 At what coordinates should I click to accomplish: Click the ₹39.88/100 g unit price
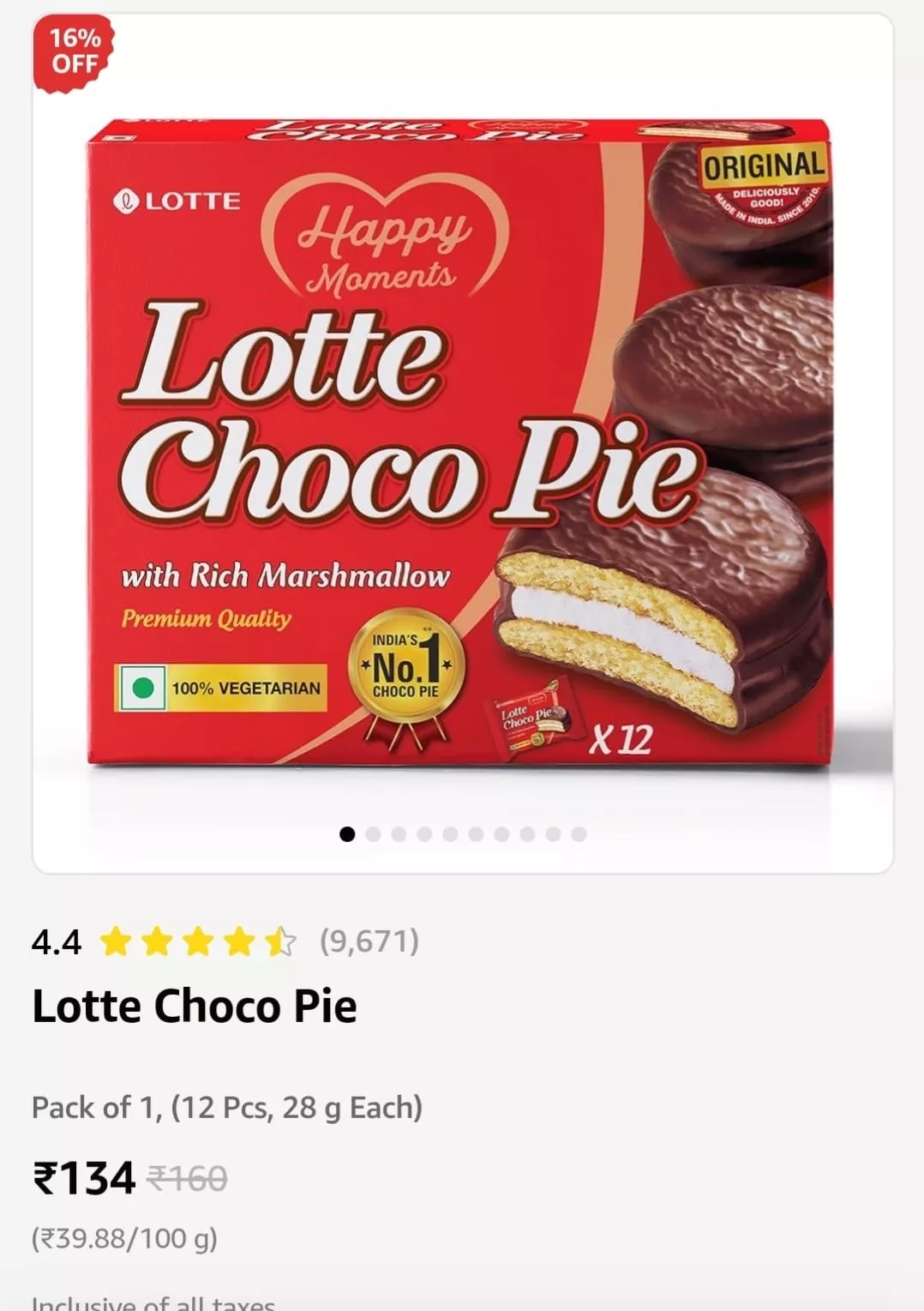click(125, 1238)
